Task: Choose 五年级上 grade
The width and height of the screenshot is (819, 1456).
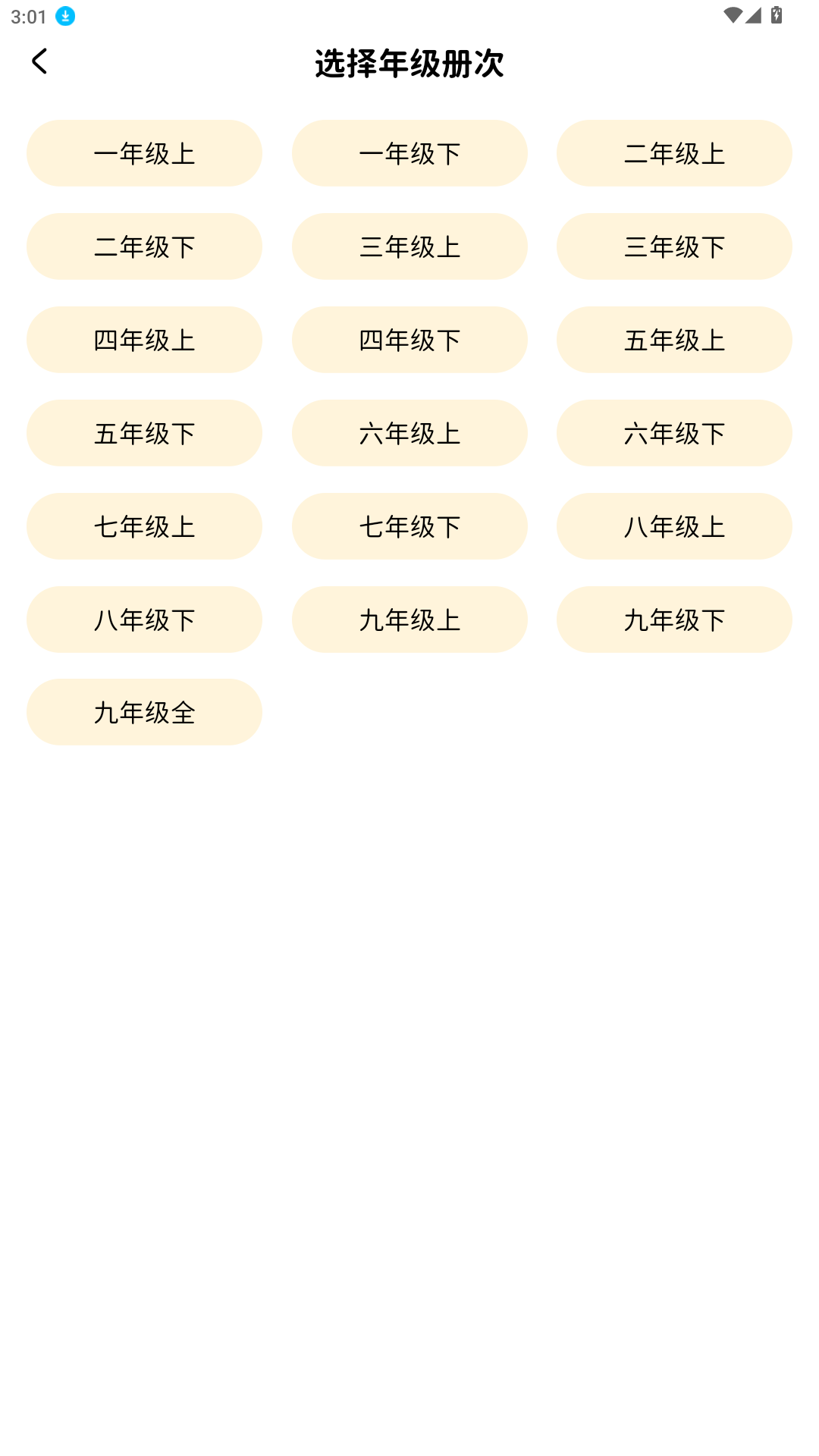Action: (x=674, y=340)
